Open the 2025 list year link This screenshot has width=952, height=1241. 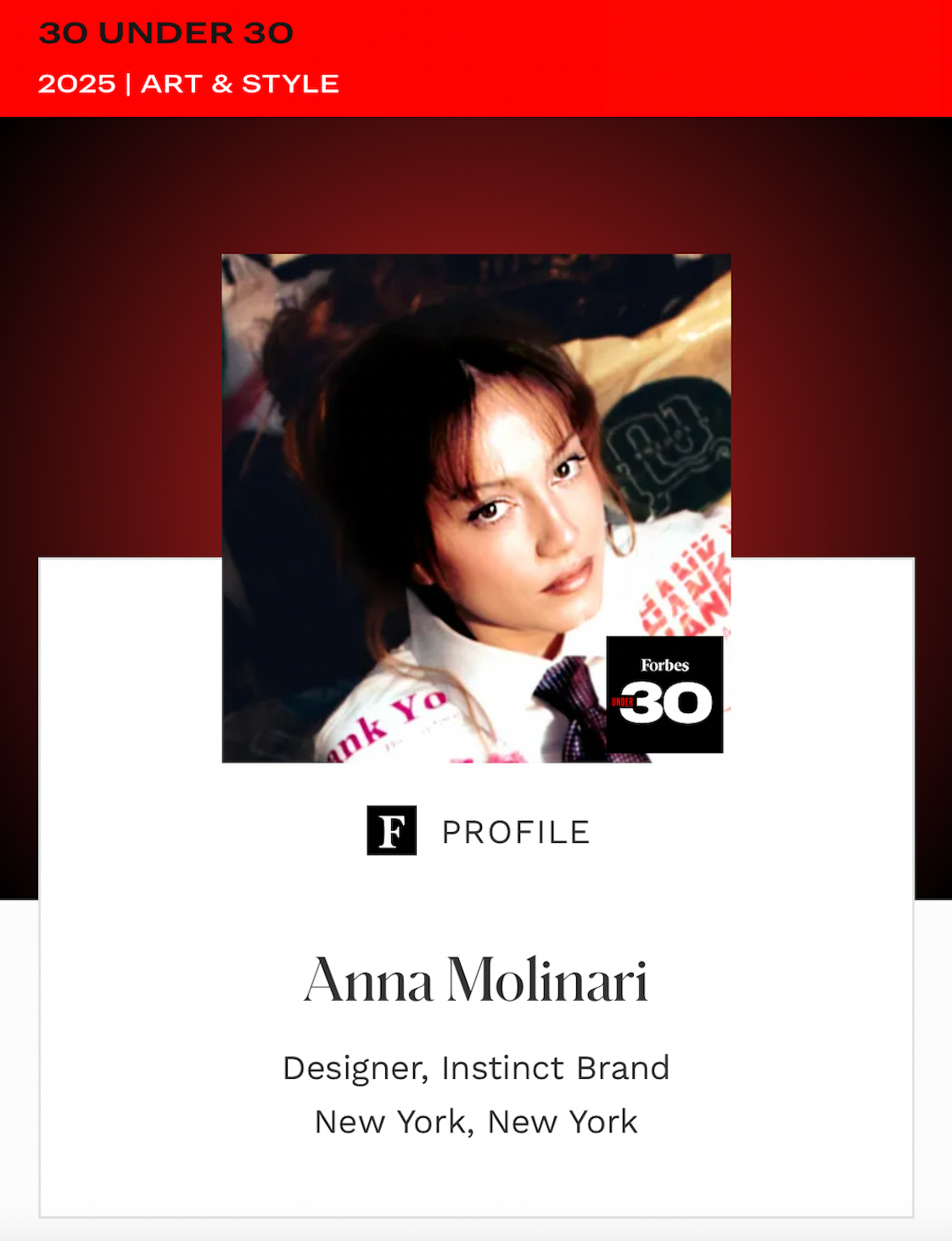[76, 84]
